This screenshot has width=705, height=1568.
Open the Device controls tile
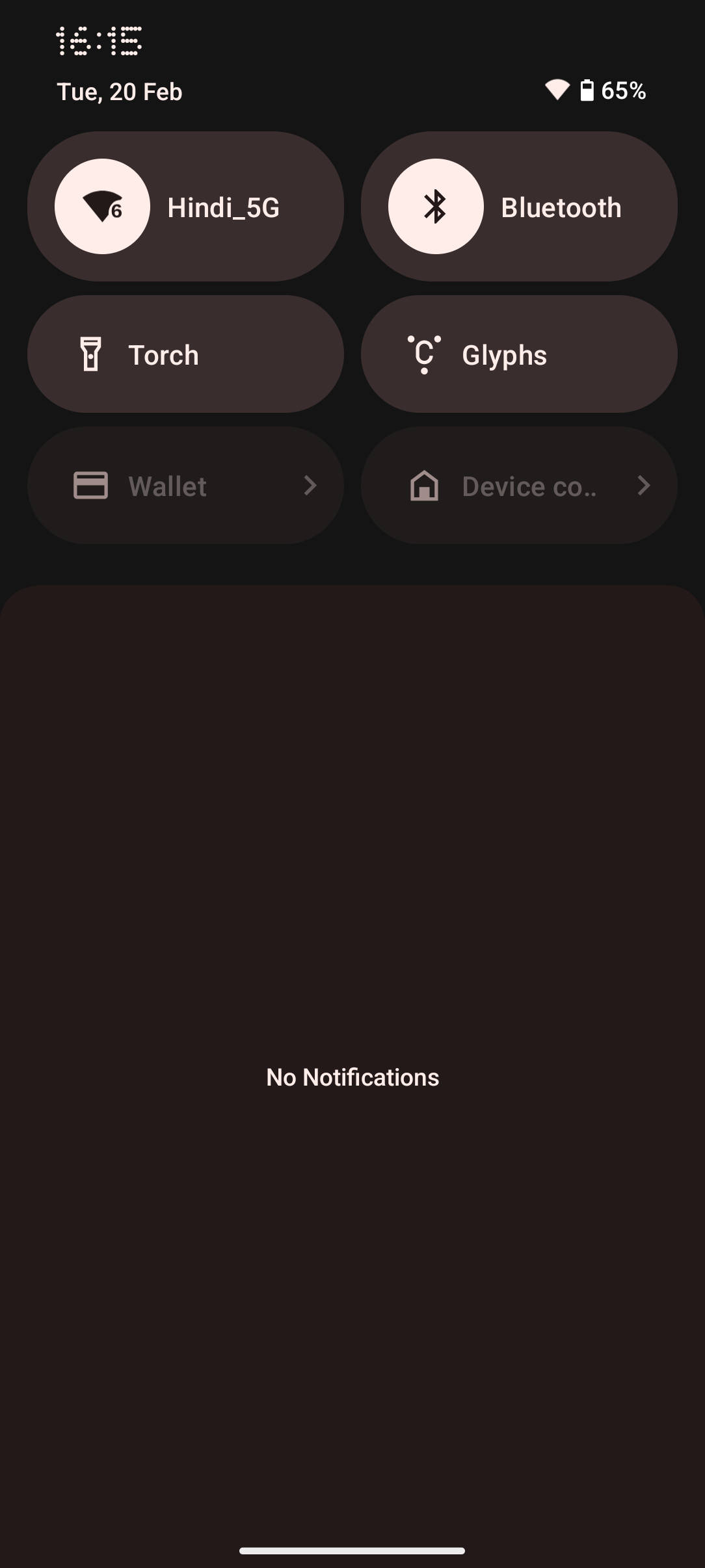[519, 486]
